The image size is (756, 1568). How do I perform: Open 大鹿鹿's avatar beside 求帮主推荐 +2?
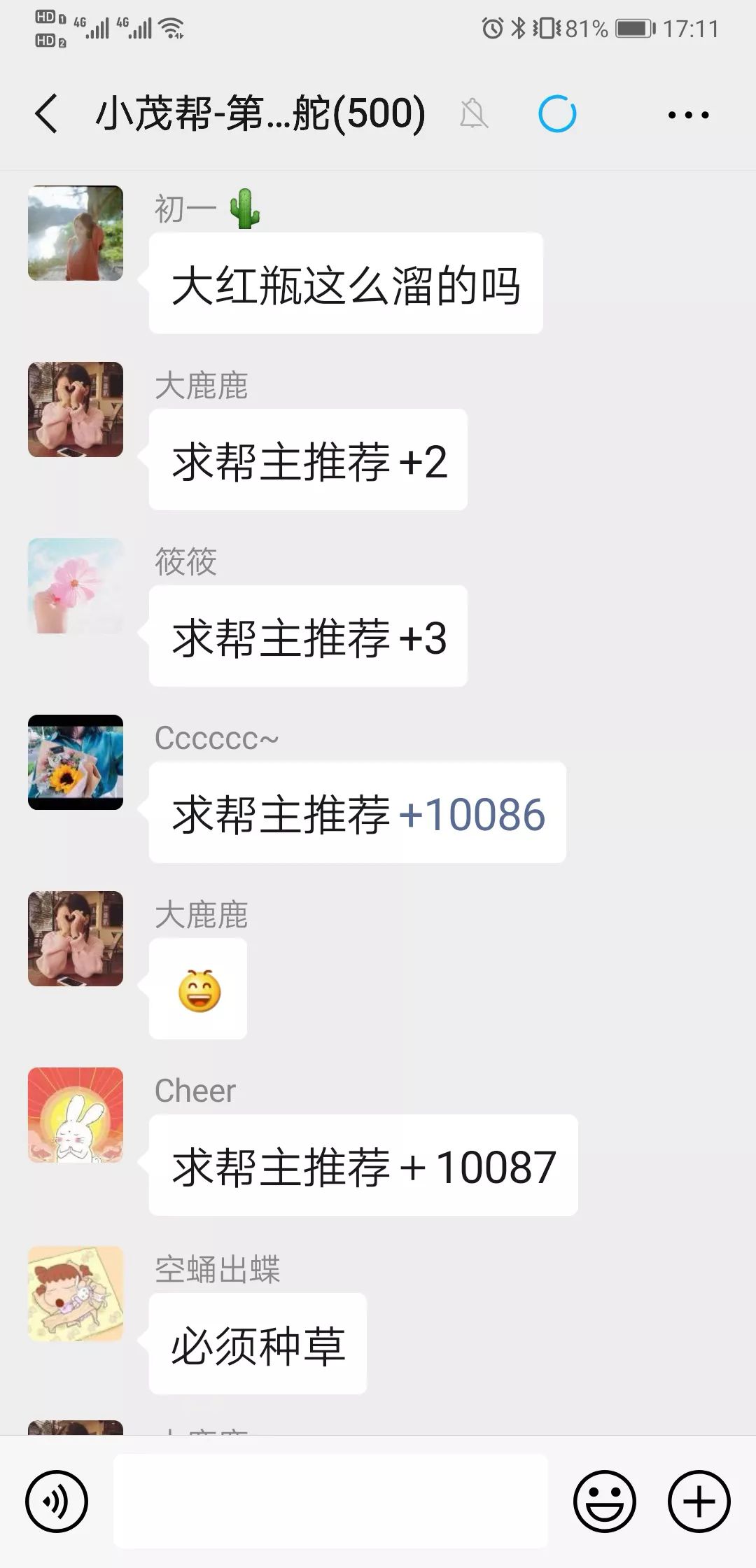coord(76,409)
